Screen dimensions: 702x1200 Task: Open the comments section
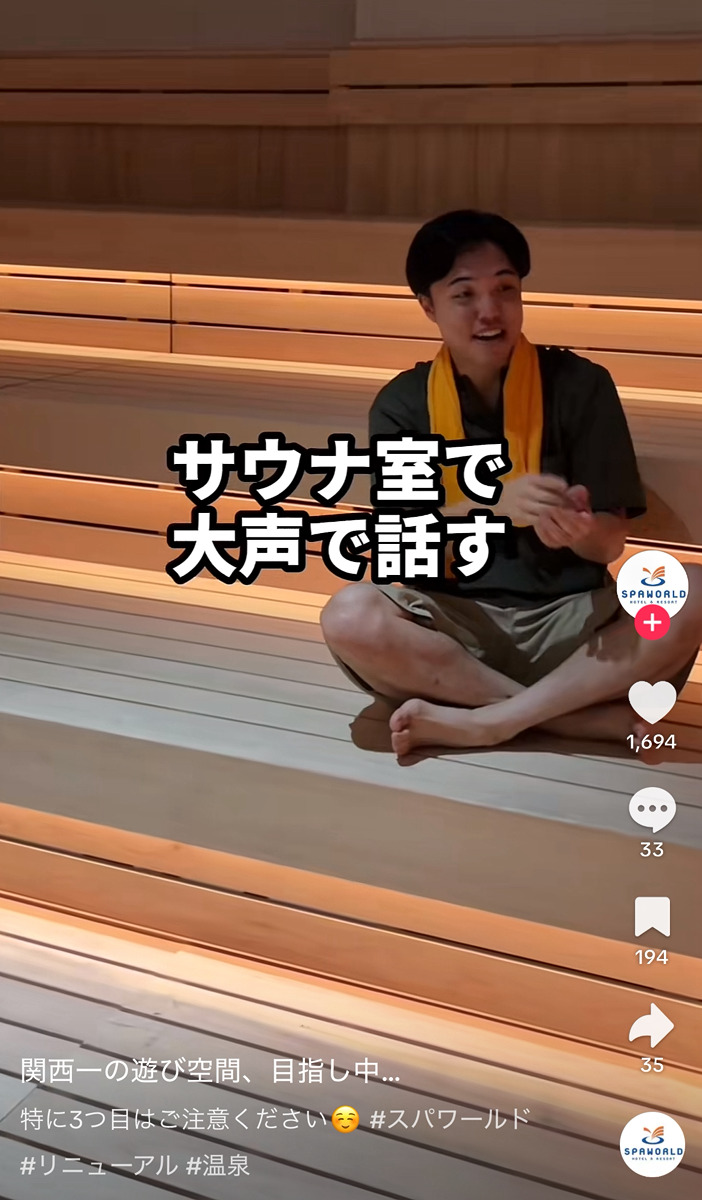(x=652, y=810)
